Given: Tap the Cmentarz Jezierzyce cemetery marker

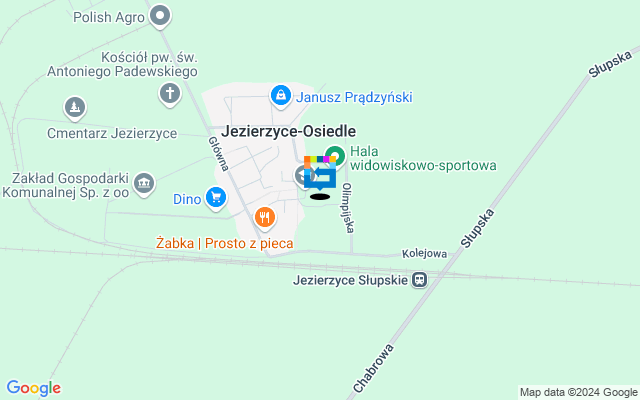Looking at the screenshot, I should 74,106.
